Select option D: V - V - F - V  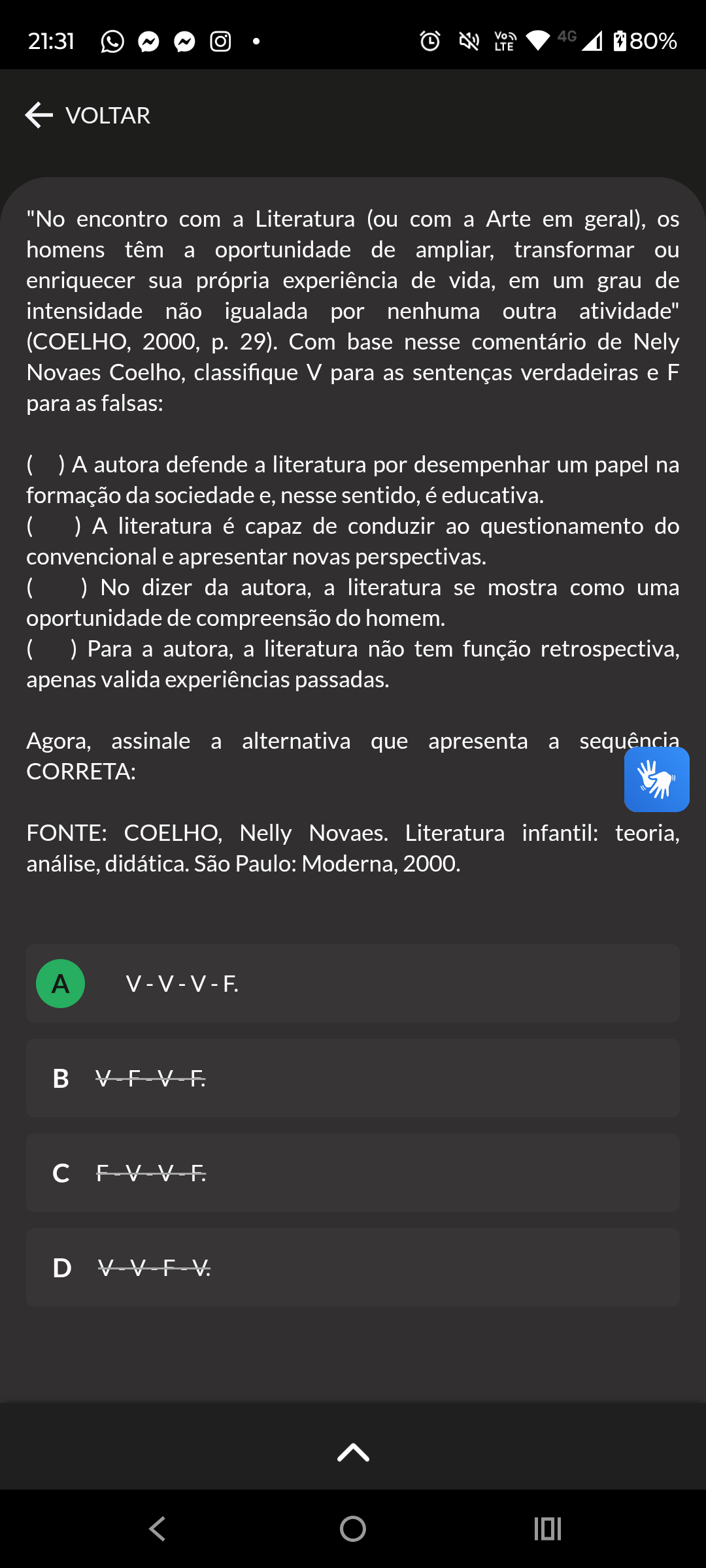353,1267
